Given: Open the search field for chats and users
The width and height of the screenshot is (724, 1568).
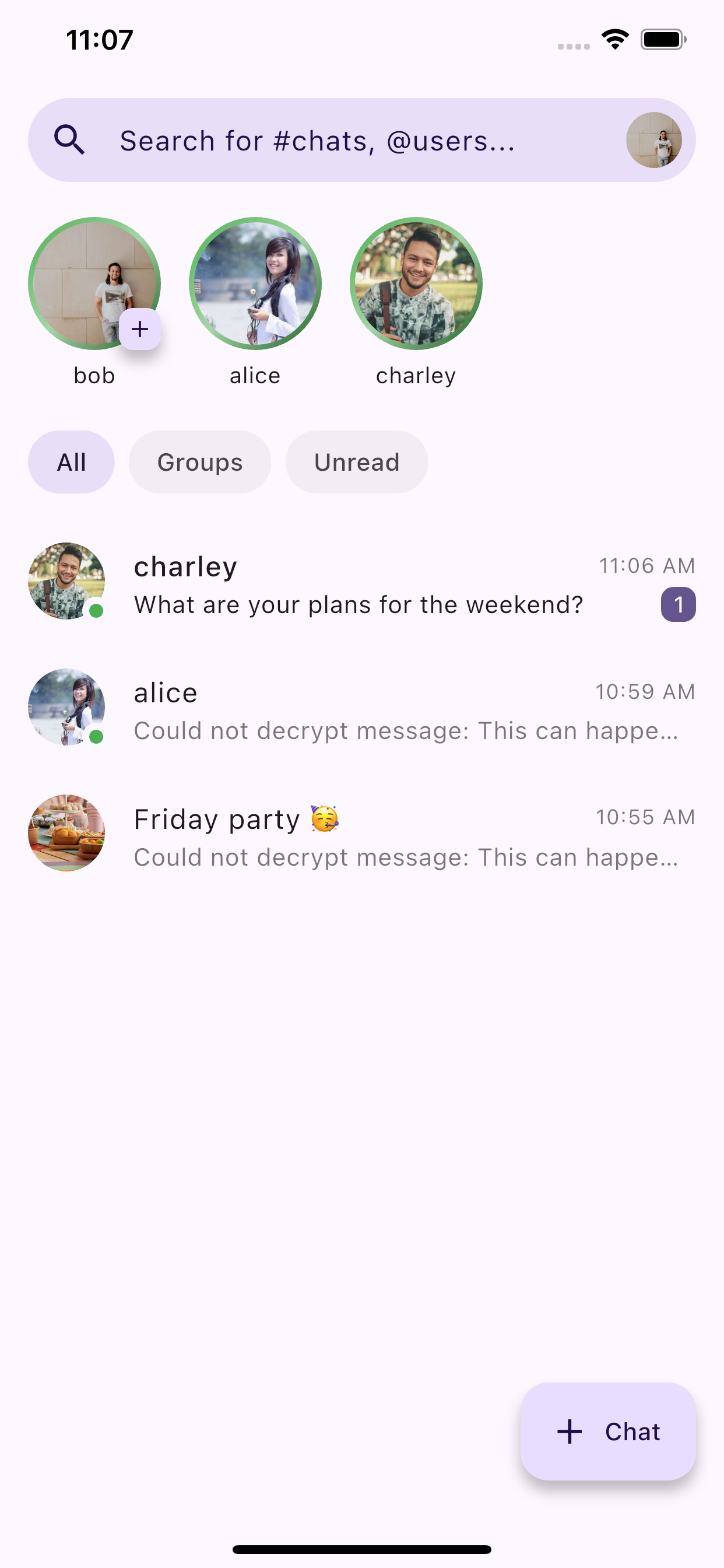Looking at the screenshot, I should pos(361,140).
